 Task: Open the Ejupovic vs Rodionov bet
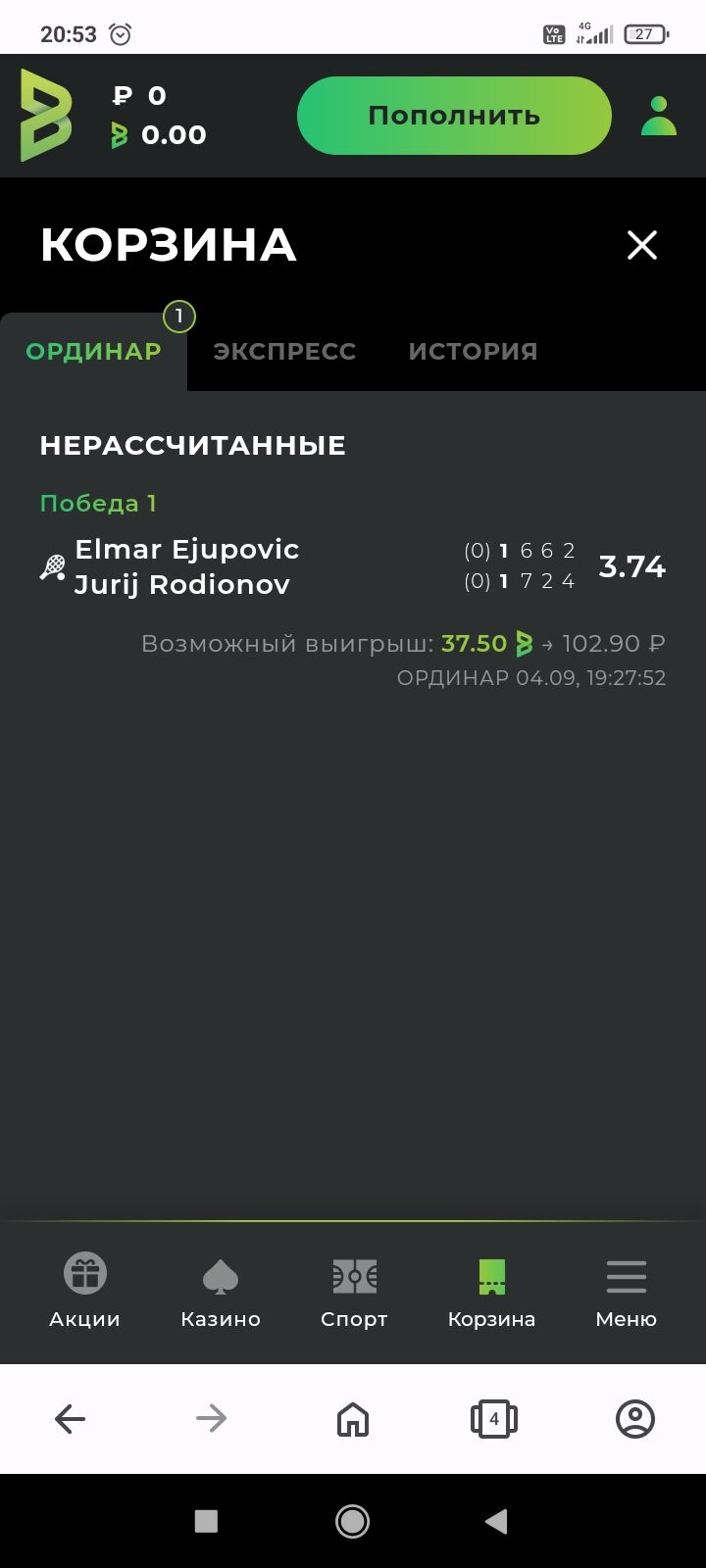click(x=186, y=567)
